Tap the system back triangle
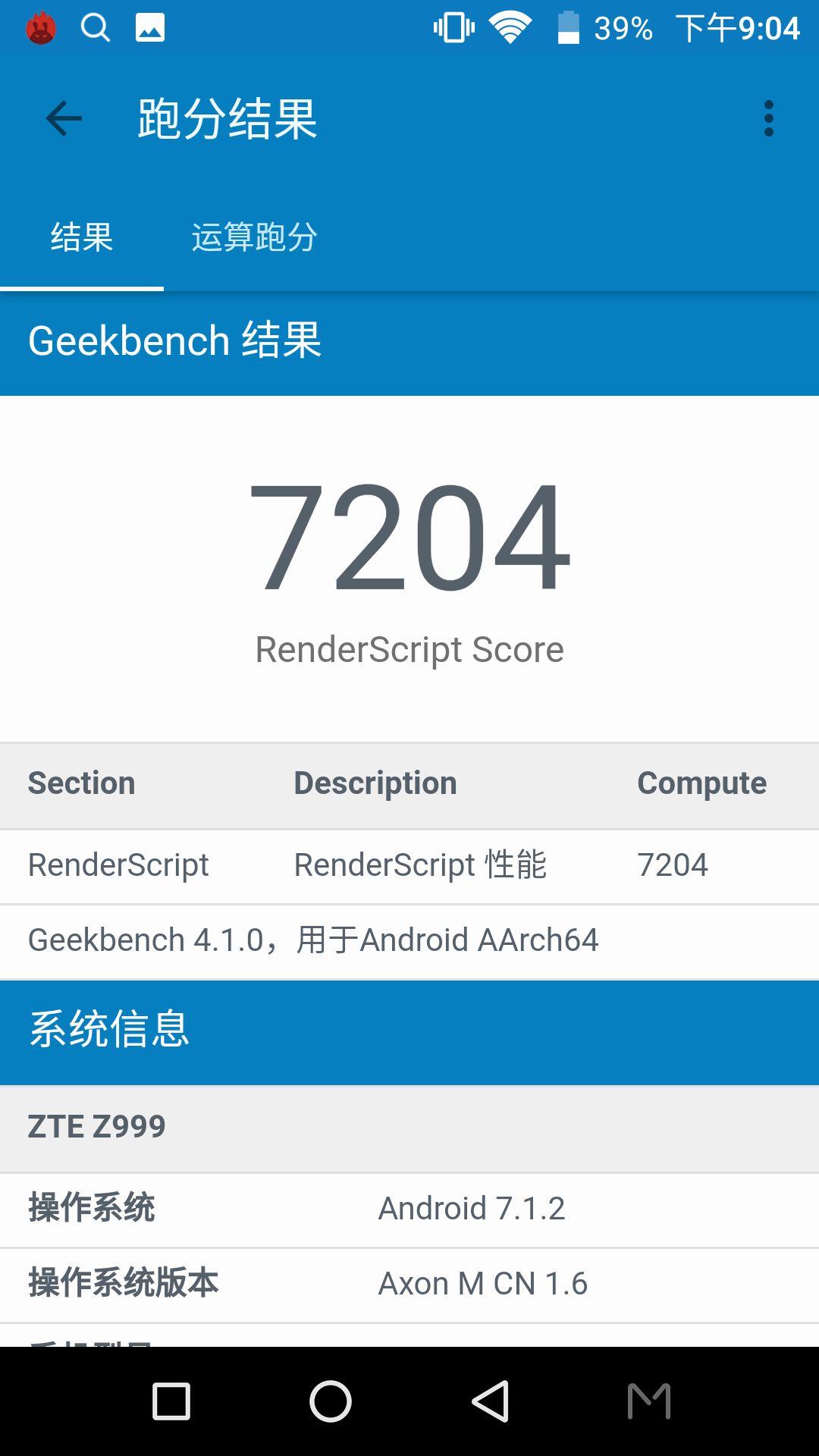 tap(490, 1401)
